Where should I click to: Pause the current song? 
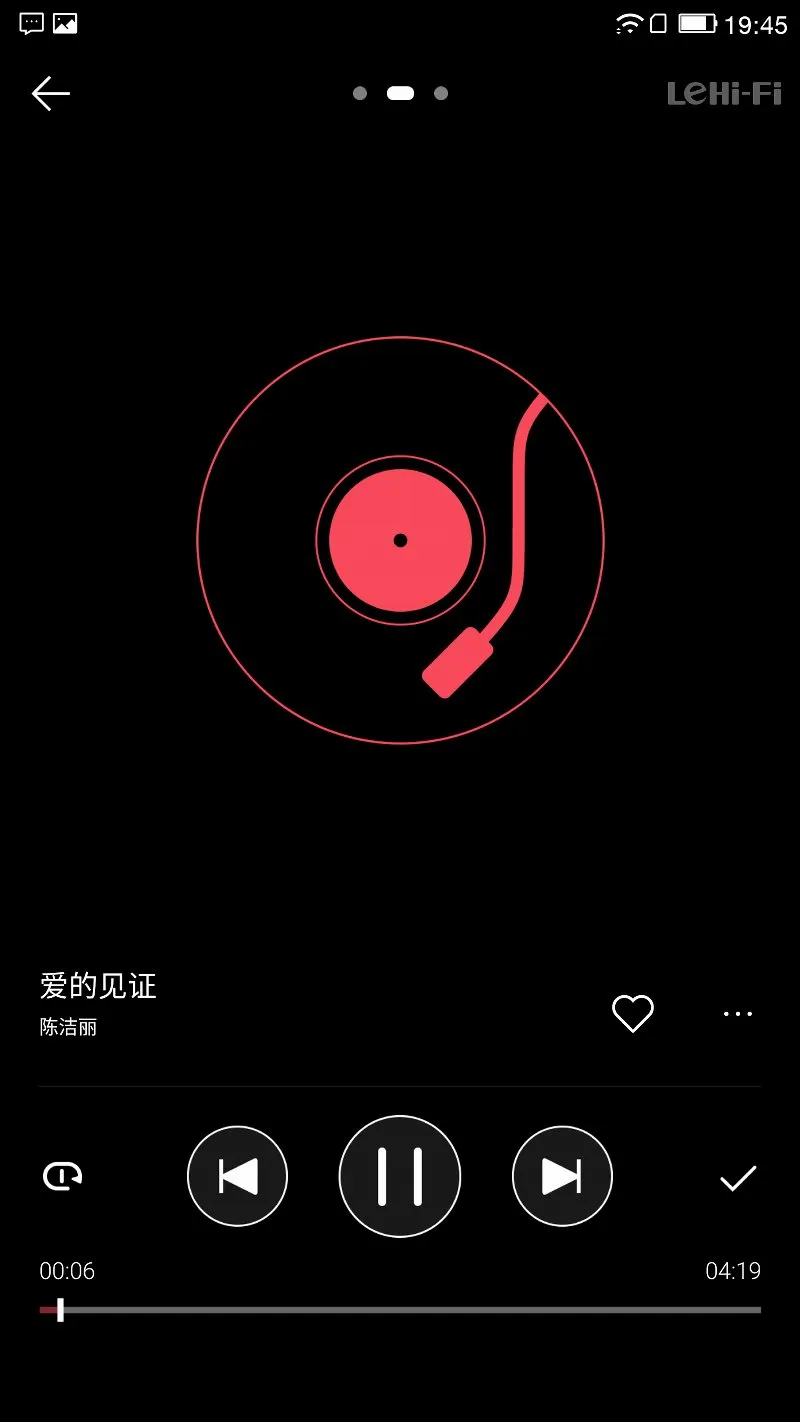(400, 1176)
